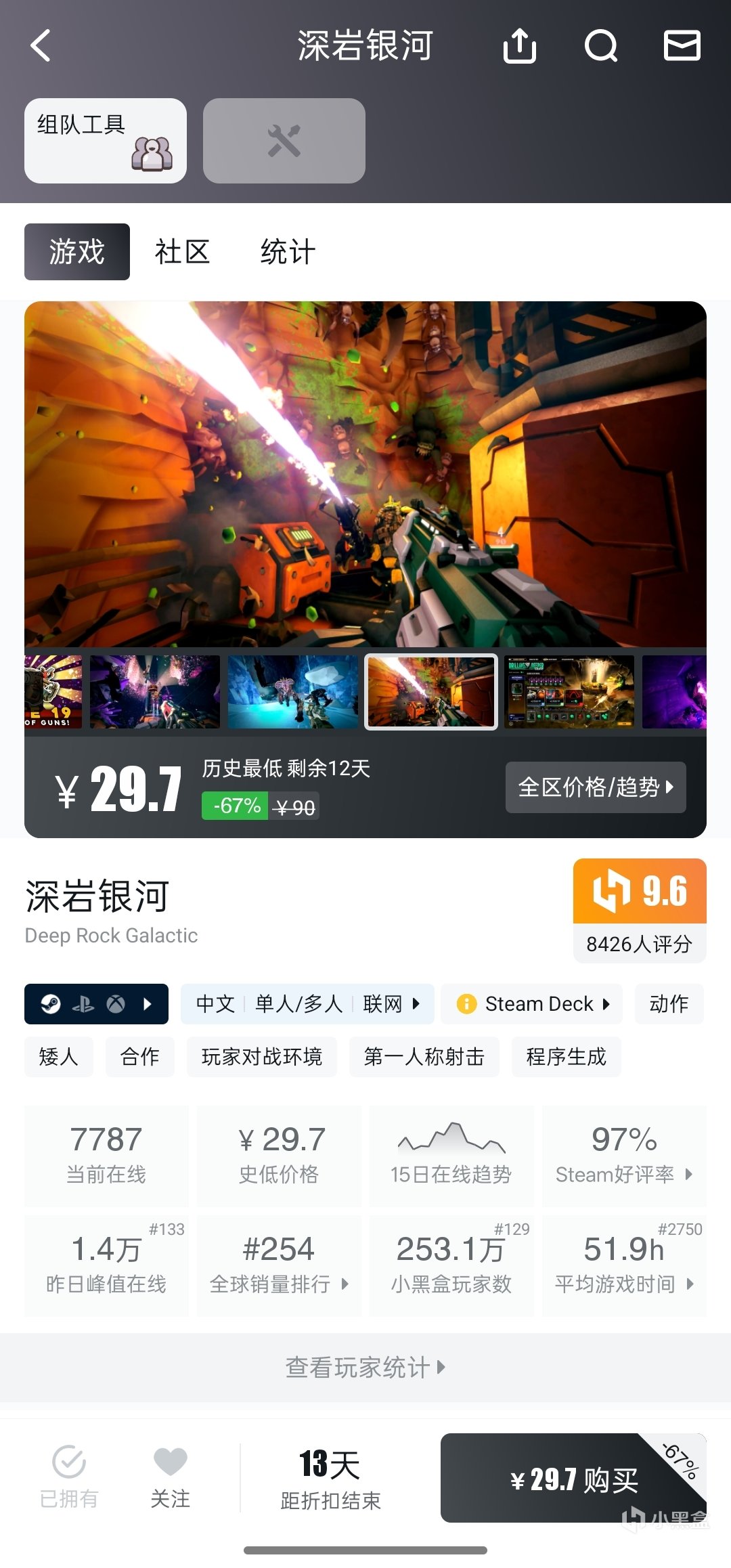Open the messages envelope icon
The width and height of the screenshot is (731, 1568).
[682, 46]
